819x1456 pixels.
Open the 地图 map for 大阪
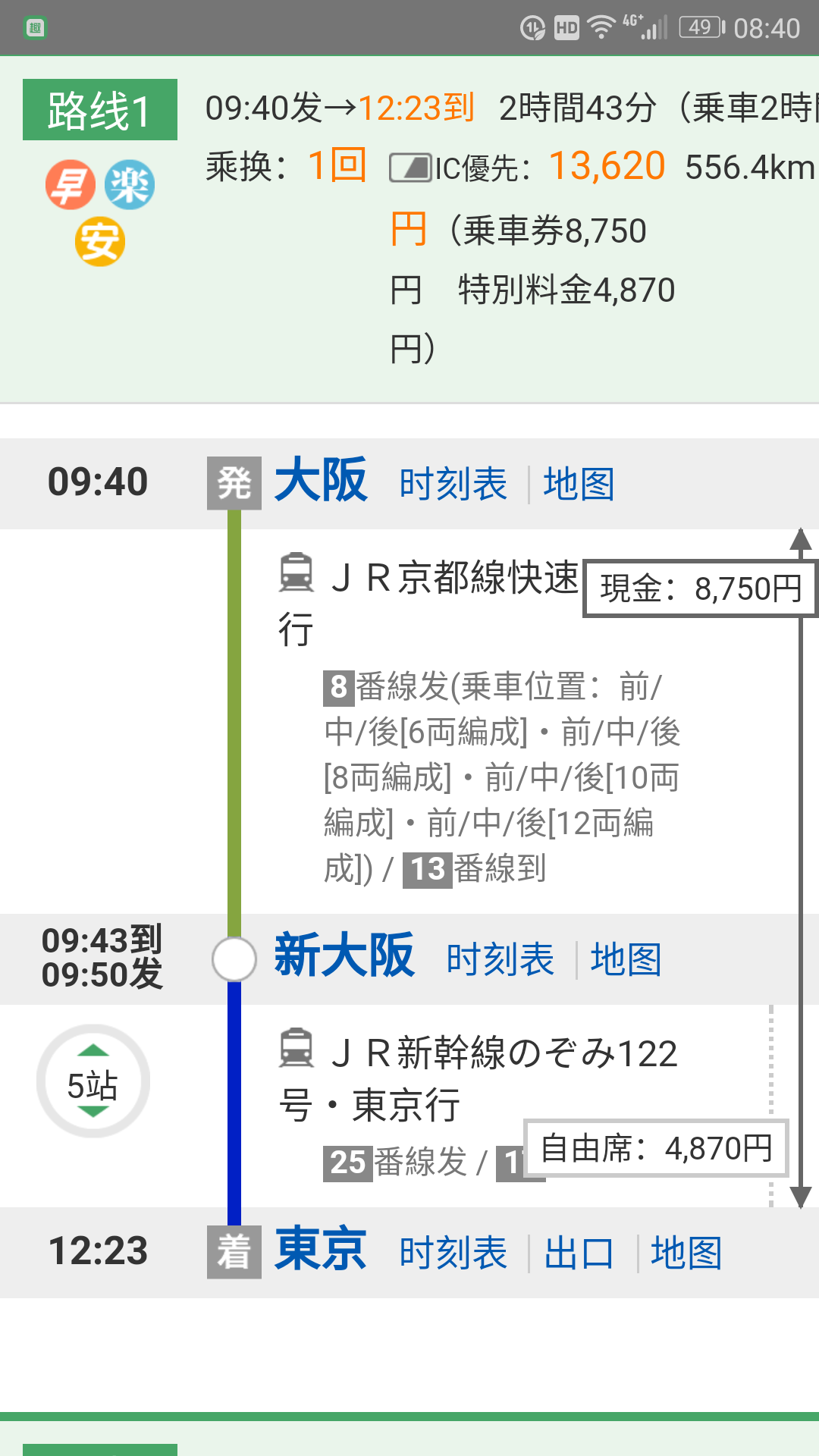point(579,484)
